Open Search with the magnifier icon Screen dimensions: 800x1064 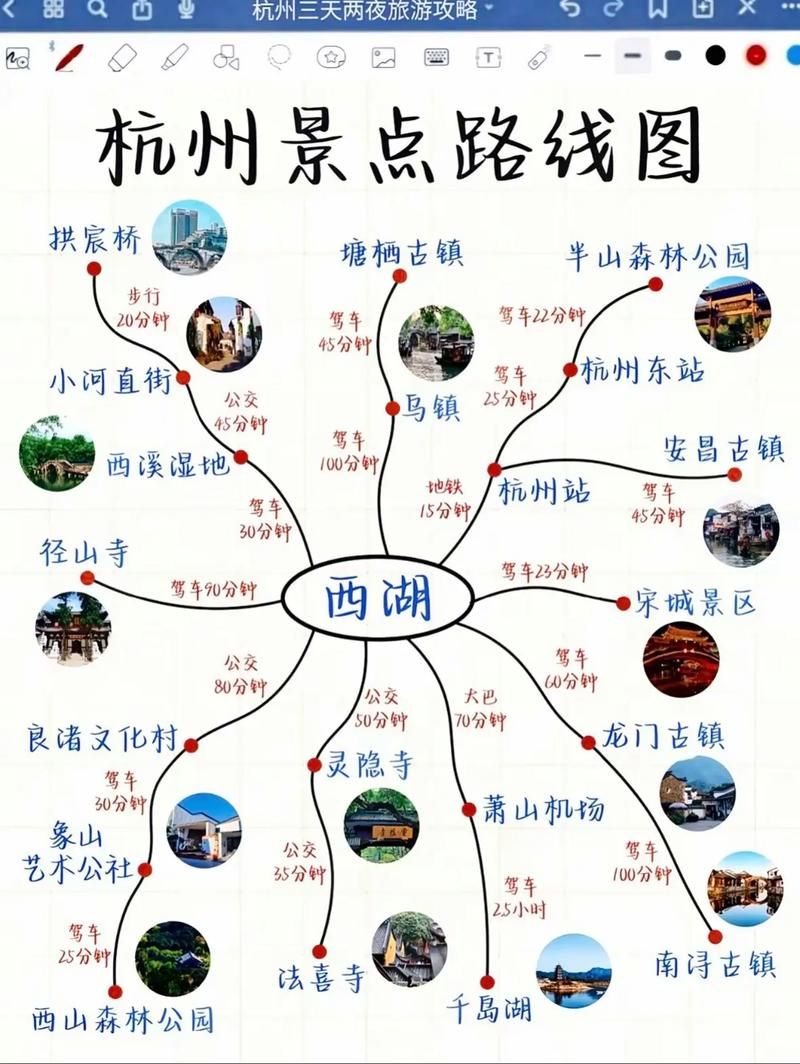click(95, 10)
